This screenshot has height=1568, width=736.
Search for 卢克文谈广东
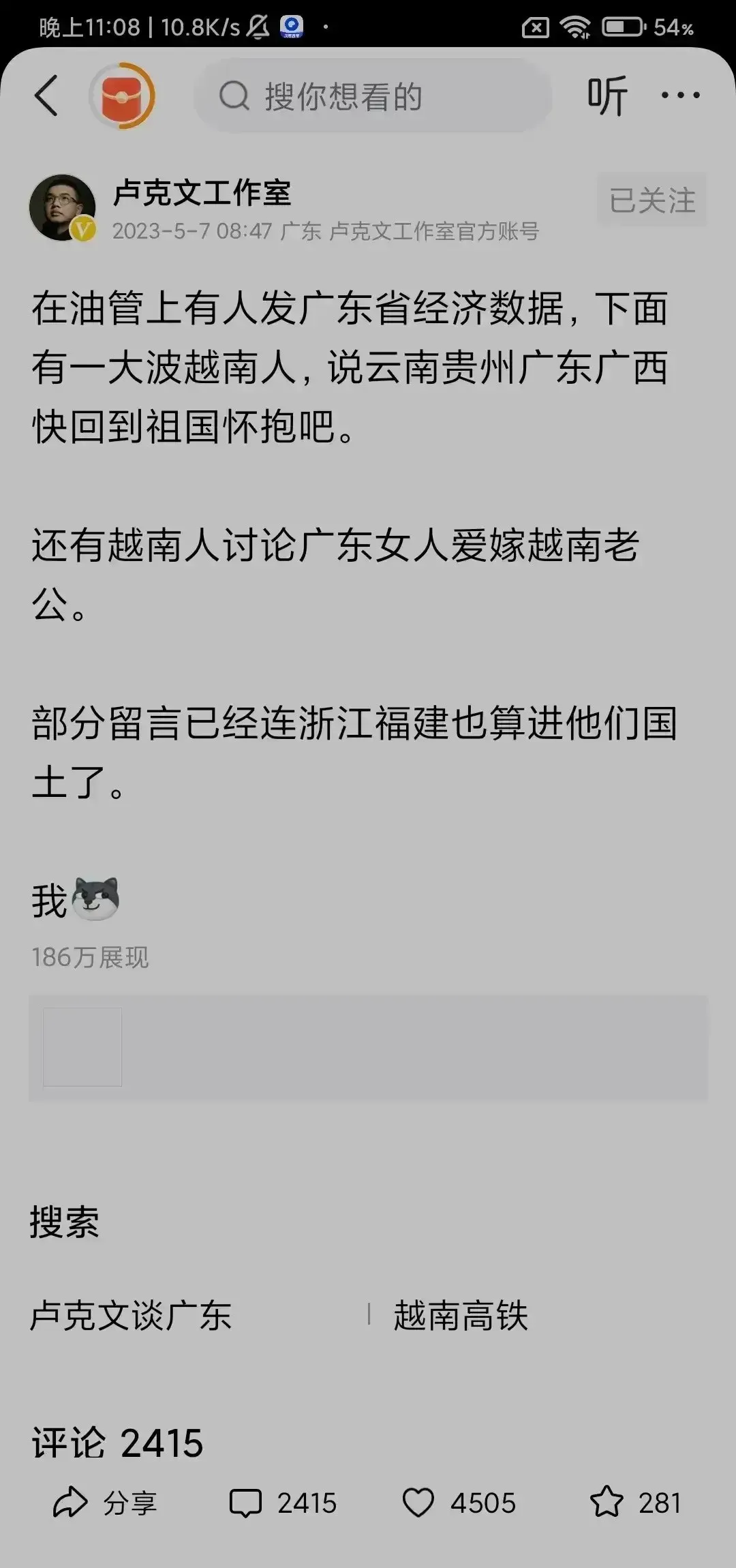pyautogui.click(x=131, y=1316)
